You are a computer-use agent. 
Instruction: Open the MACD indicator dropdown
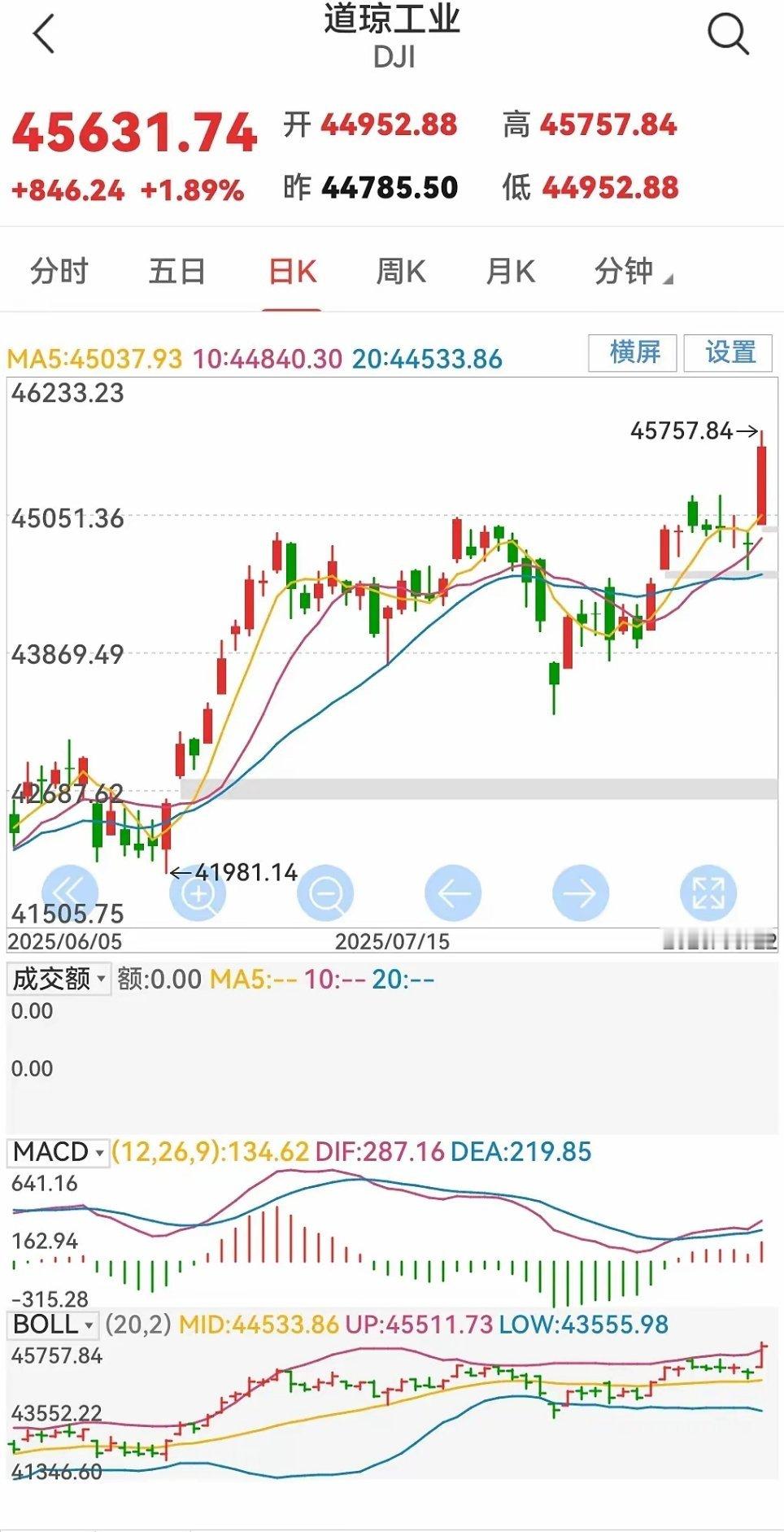58,1151
